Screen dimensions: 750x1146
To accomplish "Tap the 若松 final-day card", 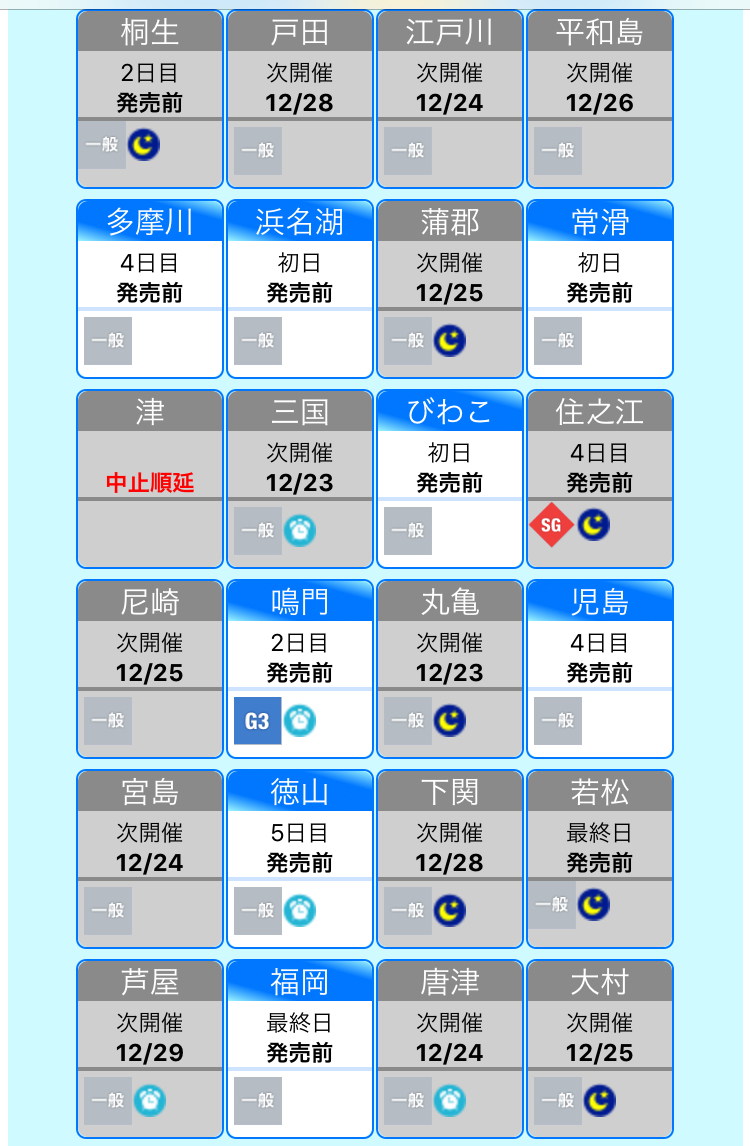I will 600,858.
